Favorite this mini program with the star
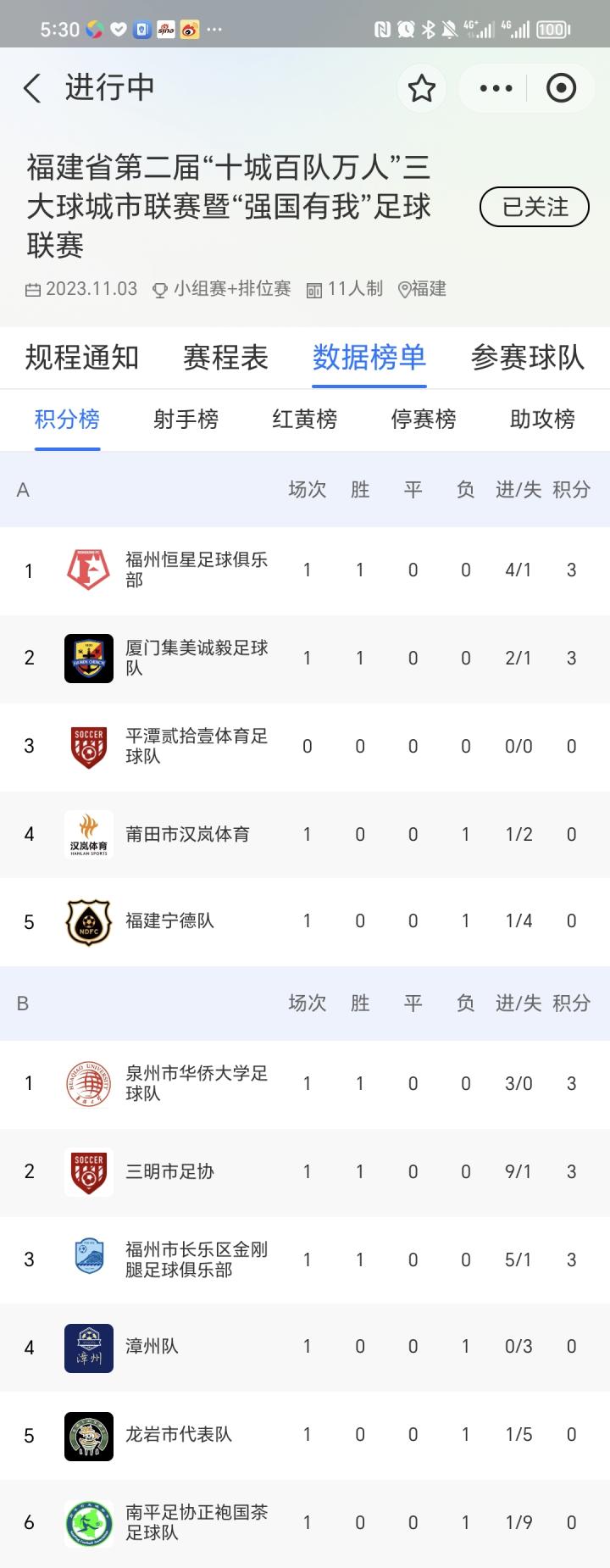Viewport: 610px width, 1568px height. pos(421,88)
